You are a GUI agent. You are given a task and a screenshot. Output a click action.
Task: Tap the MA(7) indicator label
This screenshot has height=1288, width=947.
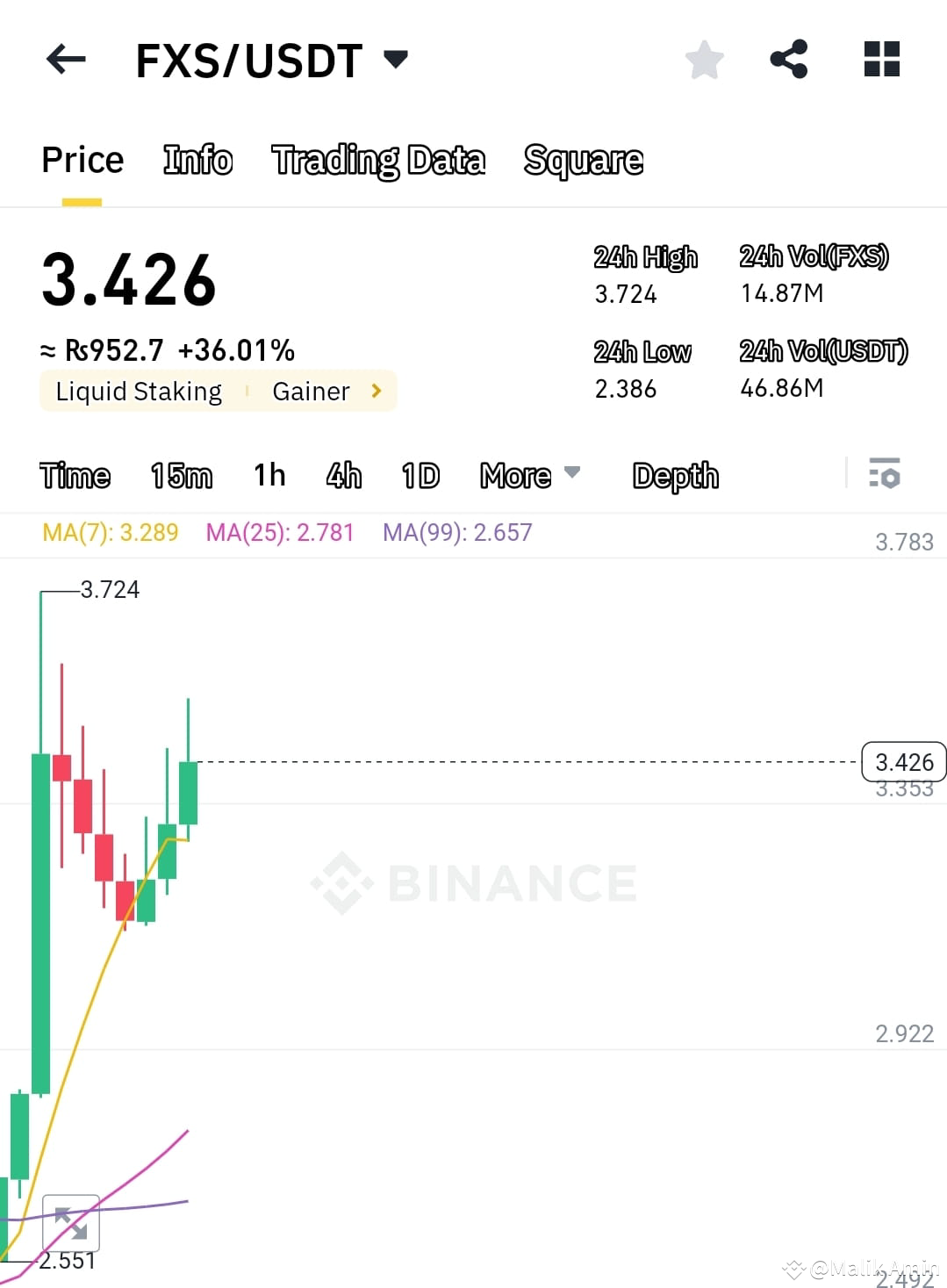tap(109, 533)
